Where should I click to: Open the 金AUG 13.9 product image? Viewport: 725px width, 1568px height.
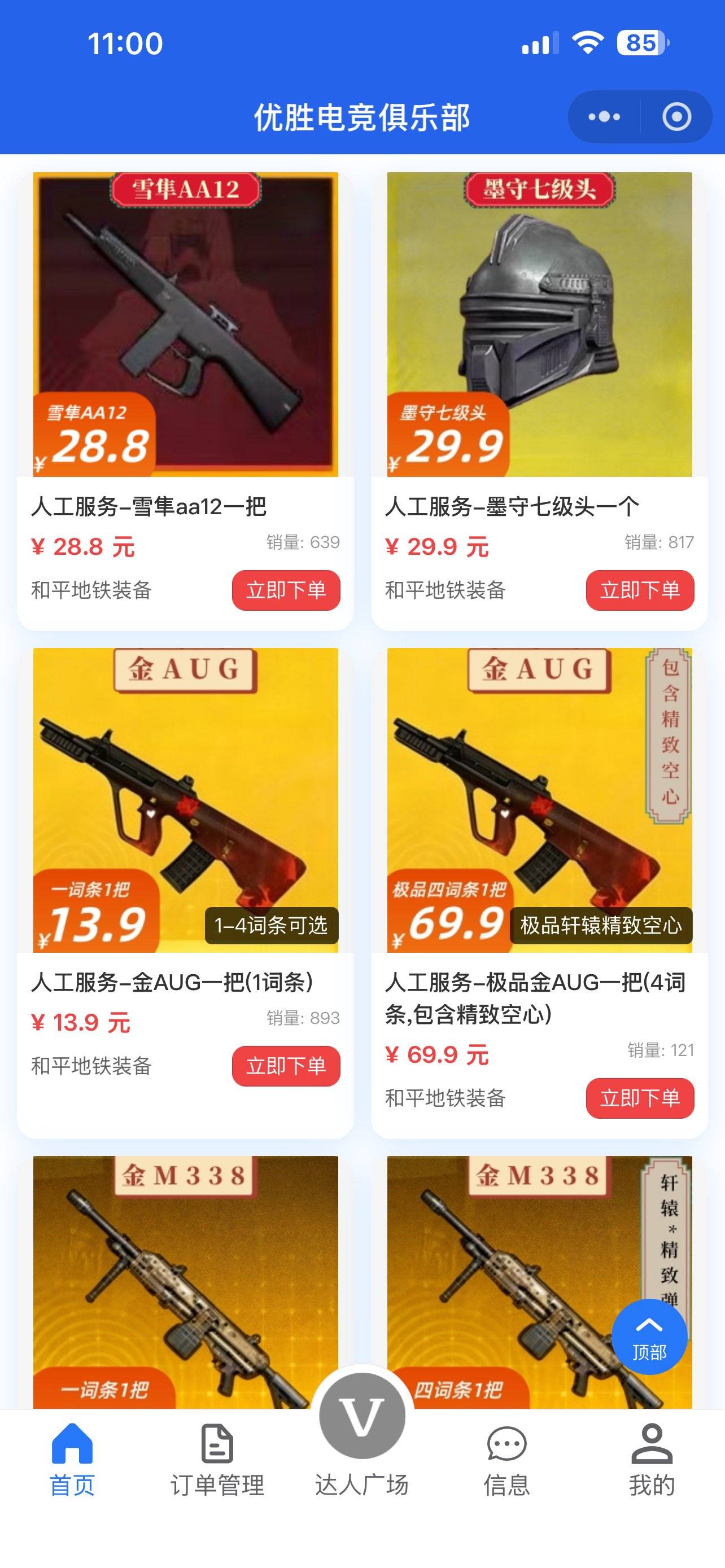point(186,800)
